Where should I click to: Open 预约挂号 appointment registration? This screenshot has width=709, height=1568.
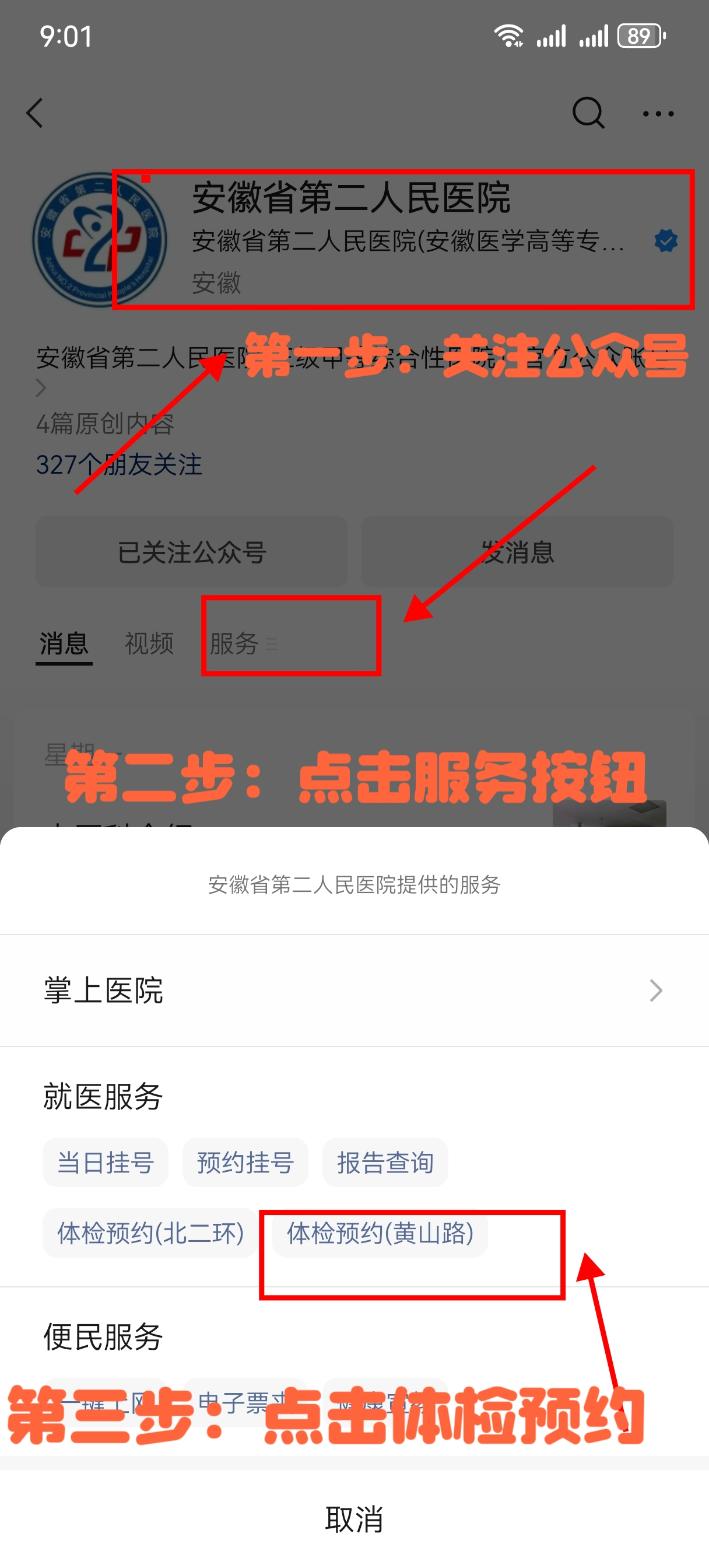coord(245,1162)
